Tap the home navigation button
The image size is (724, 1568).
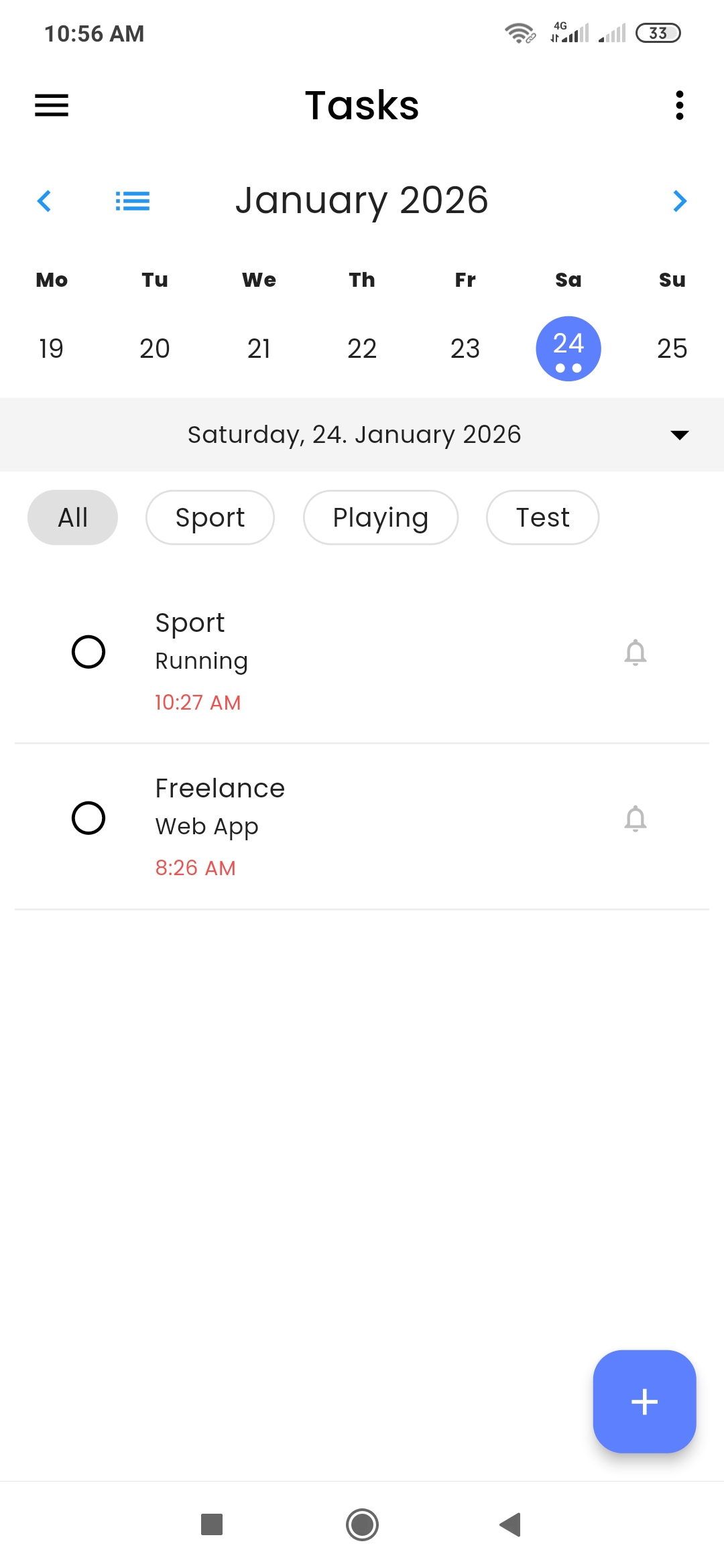[361, 1525]
